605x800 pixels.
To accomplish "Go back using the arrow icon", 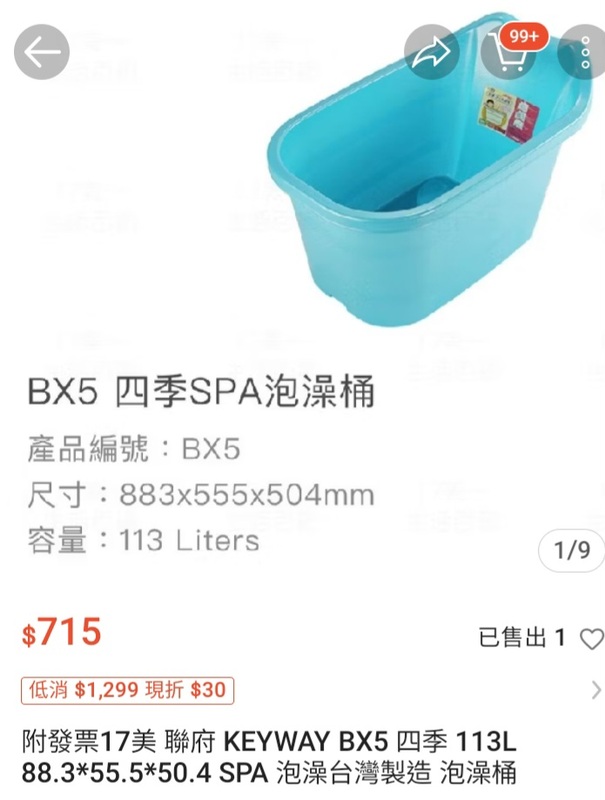I will point(41,54).
